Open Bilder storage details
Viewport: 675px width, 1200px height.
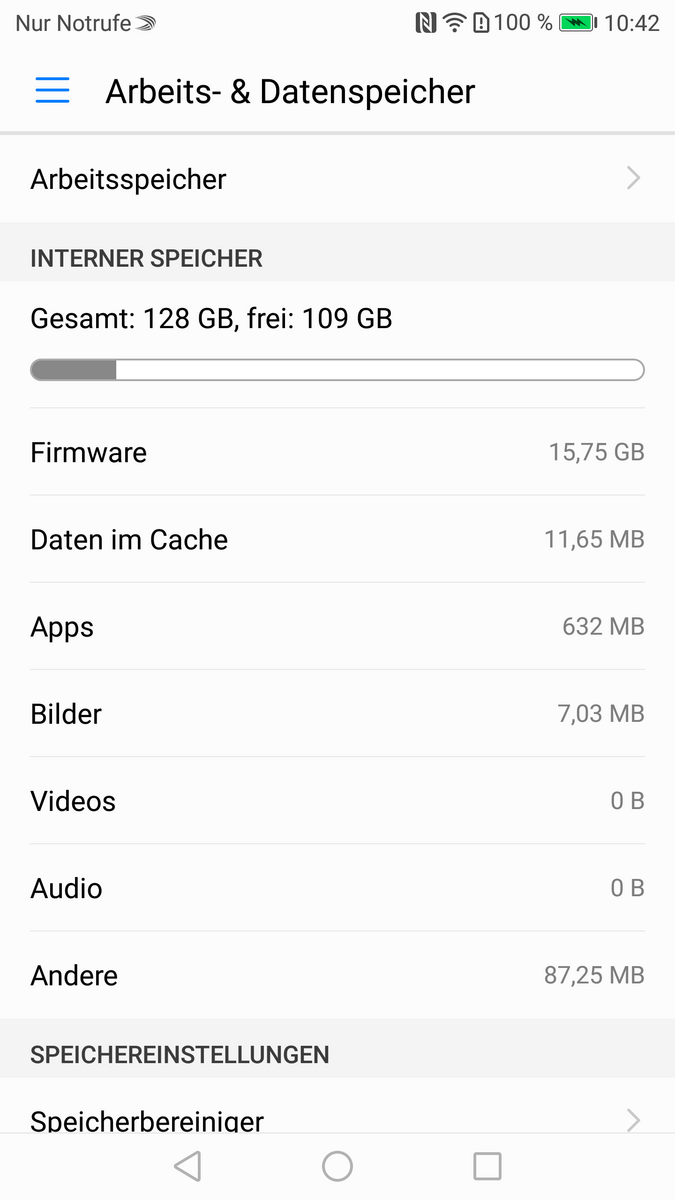coord(337,714)
